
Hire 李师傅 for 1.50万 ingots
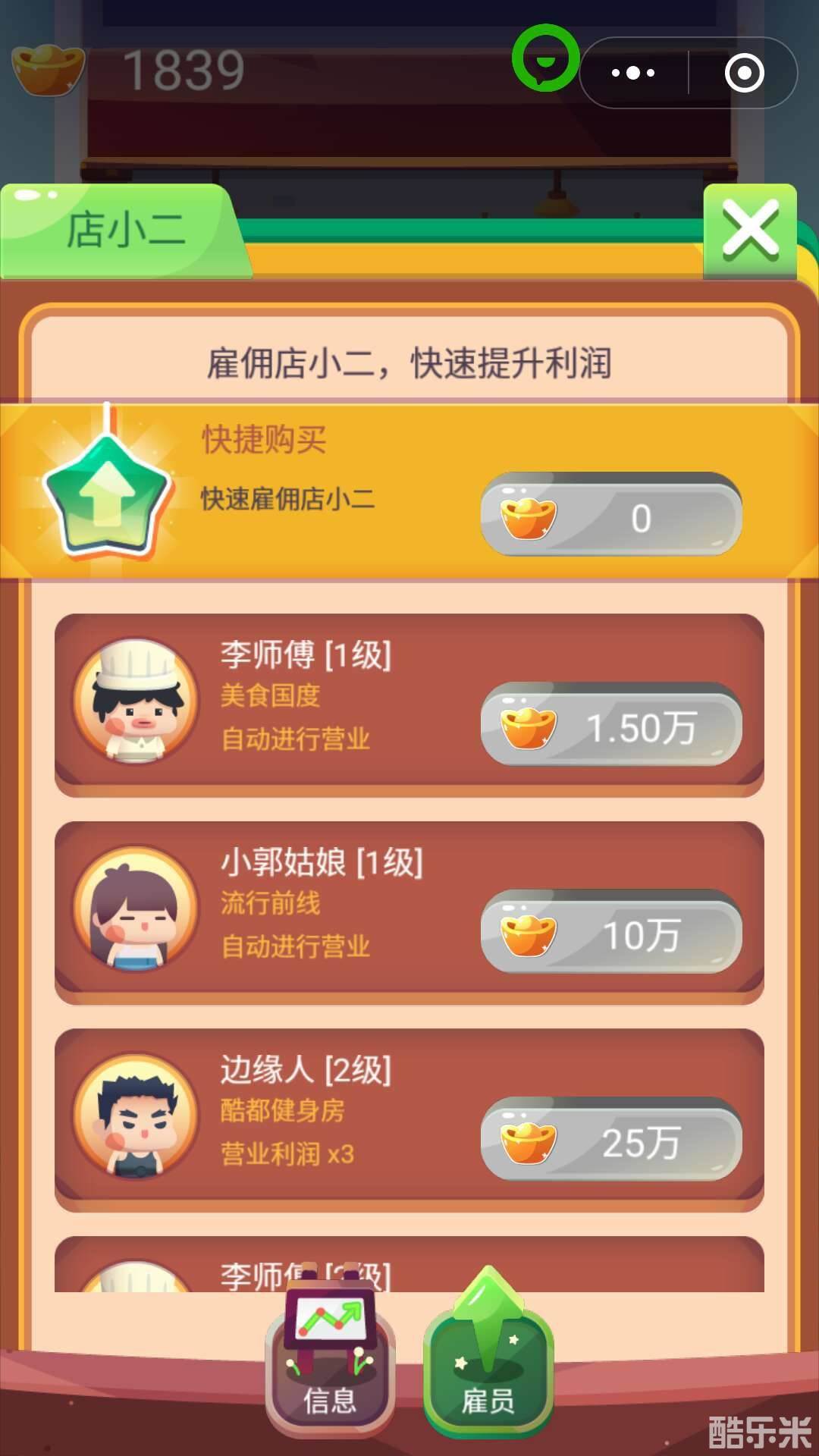coord(610,724)
